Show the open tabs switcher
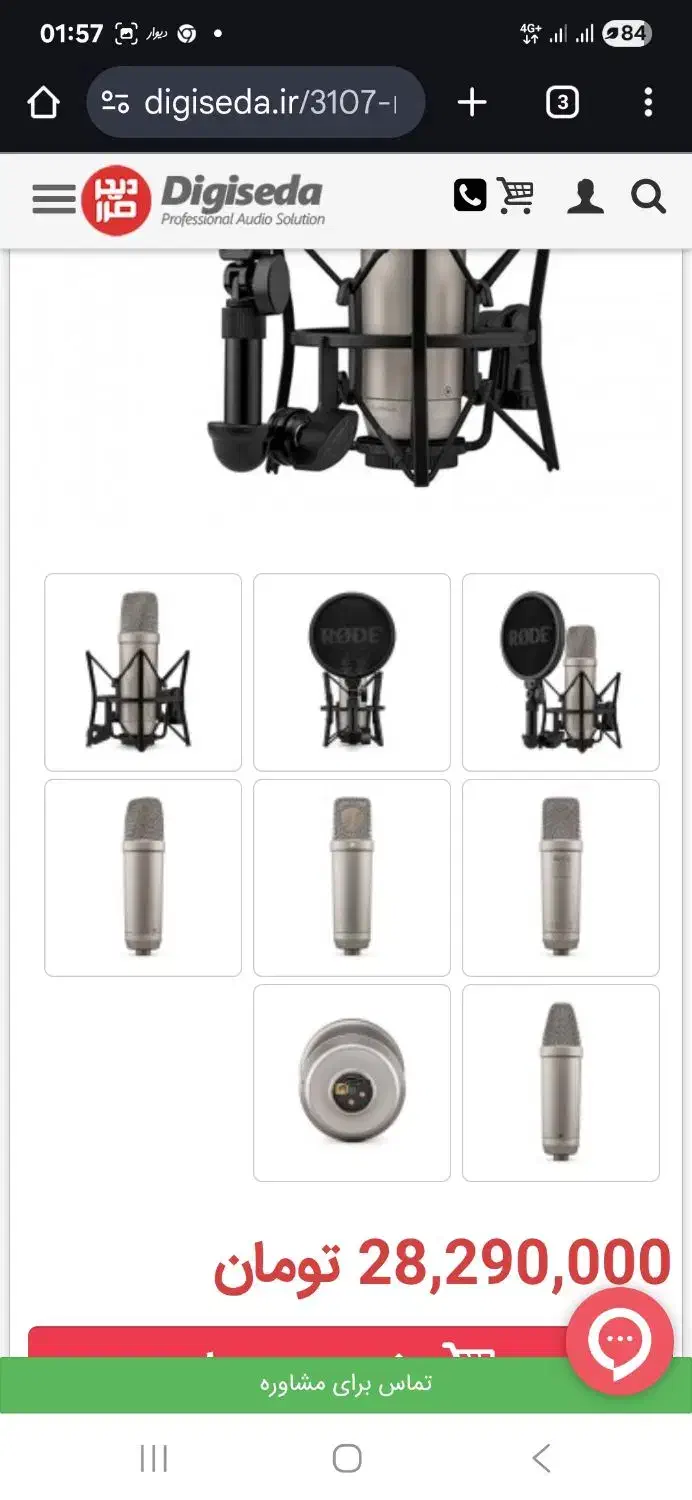The width and height of the screenshot is (692, 1500). pyautogui.click(x=562, y=102)
